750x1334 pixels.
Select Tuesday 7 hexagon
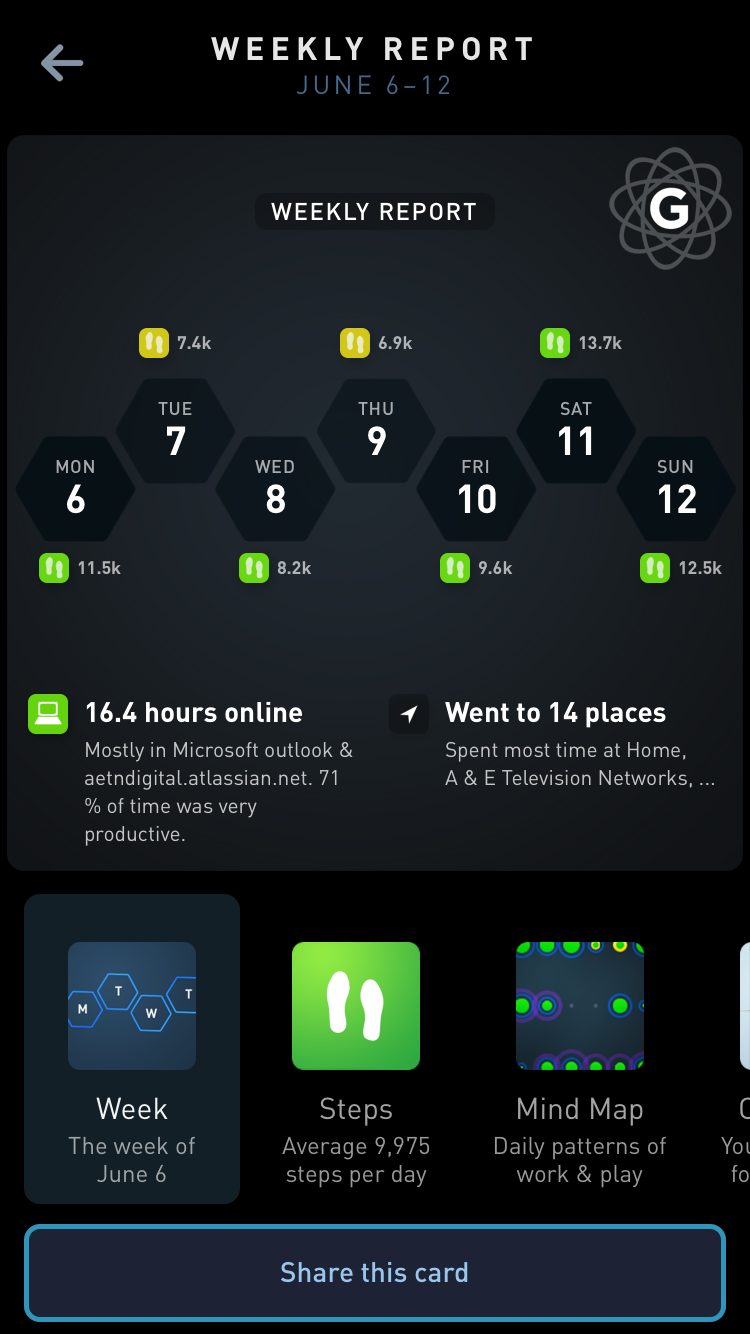pos(176,431)
